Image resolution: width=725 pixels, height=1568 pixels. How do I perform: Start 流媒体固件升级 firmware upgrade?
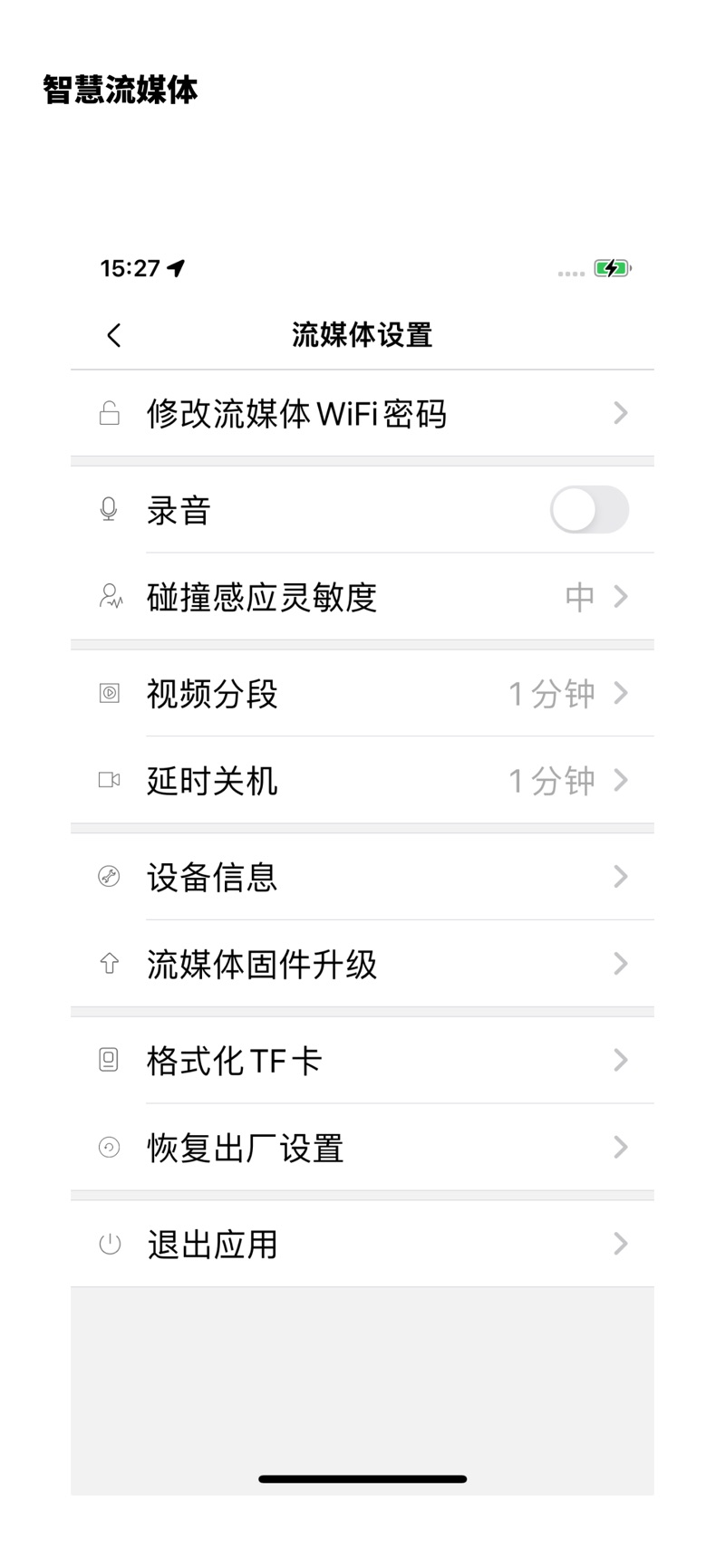362,964
